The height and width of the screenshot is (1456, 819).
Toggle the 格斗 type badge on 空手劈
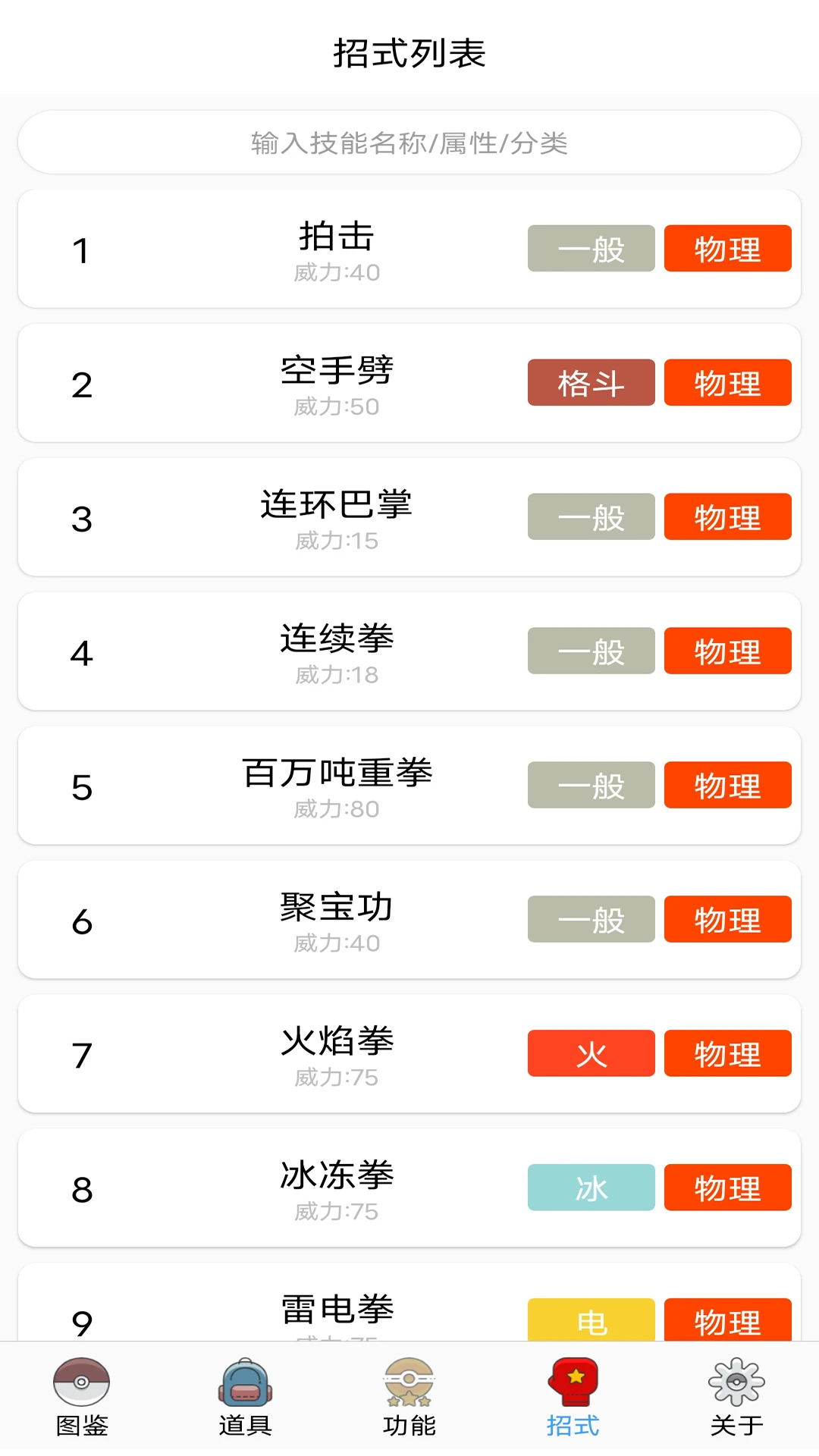click(591, 383)
